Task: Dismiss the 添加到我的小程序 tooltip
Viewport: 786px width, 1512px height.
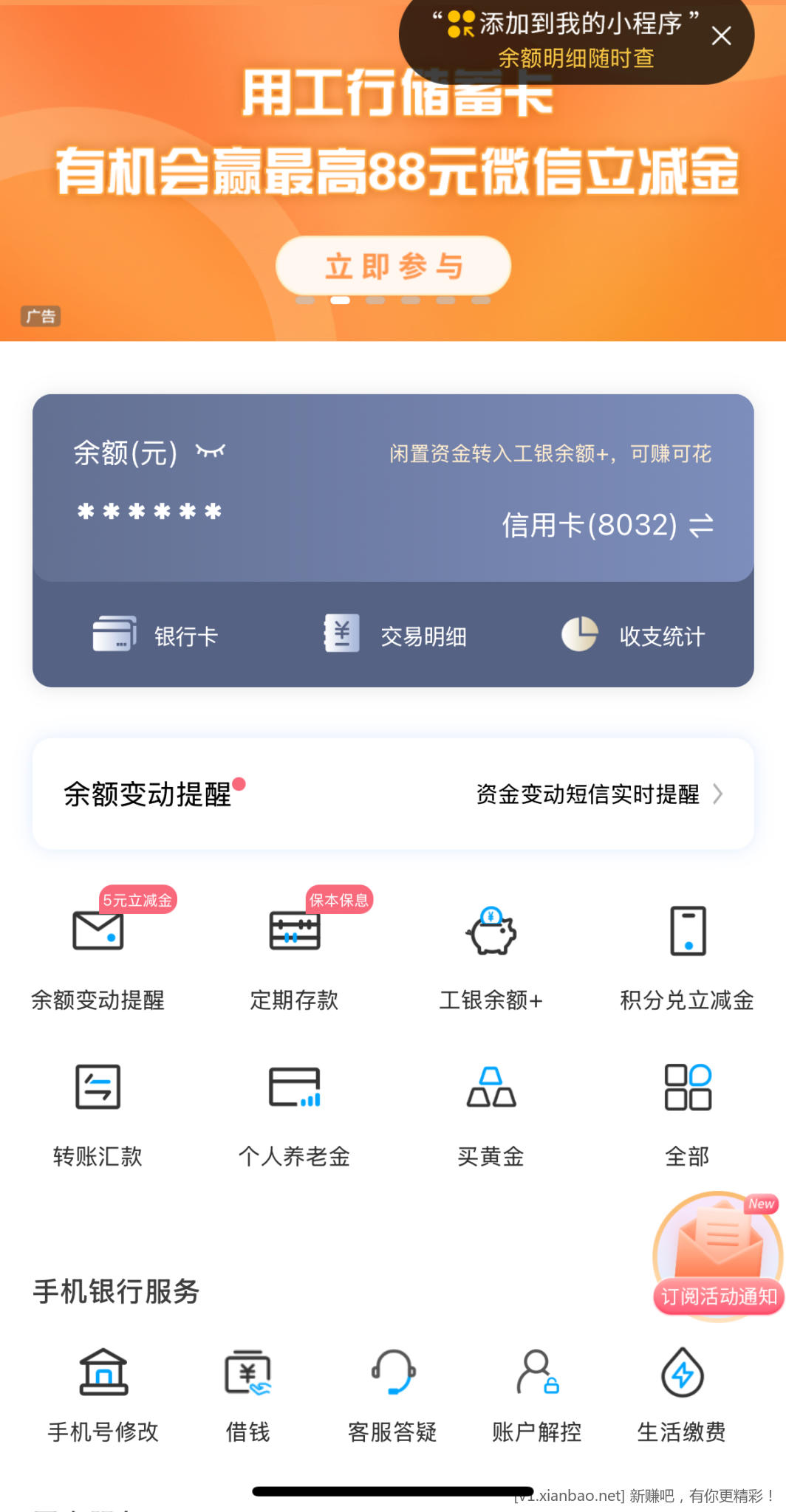Action: point(721,35)
